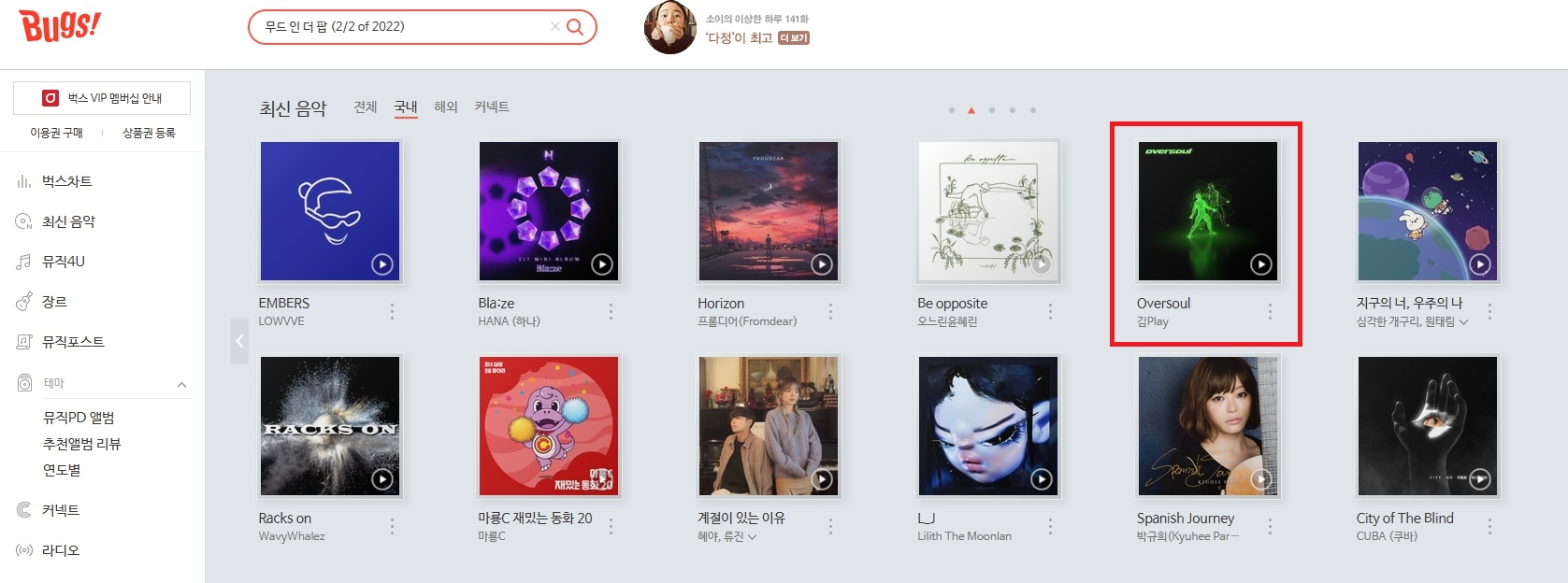
Task: Go to previous page of albums
Action: [239, 341]
